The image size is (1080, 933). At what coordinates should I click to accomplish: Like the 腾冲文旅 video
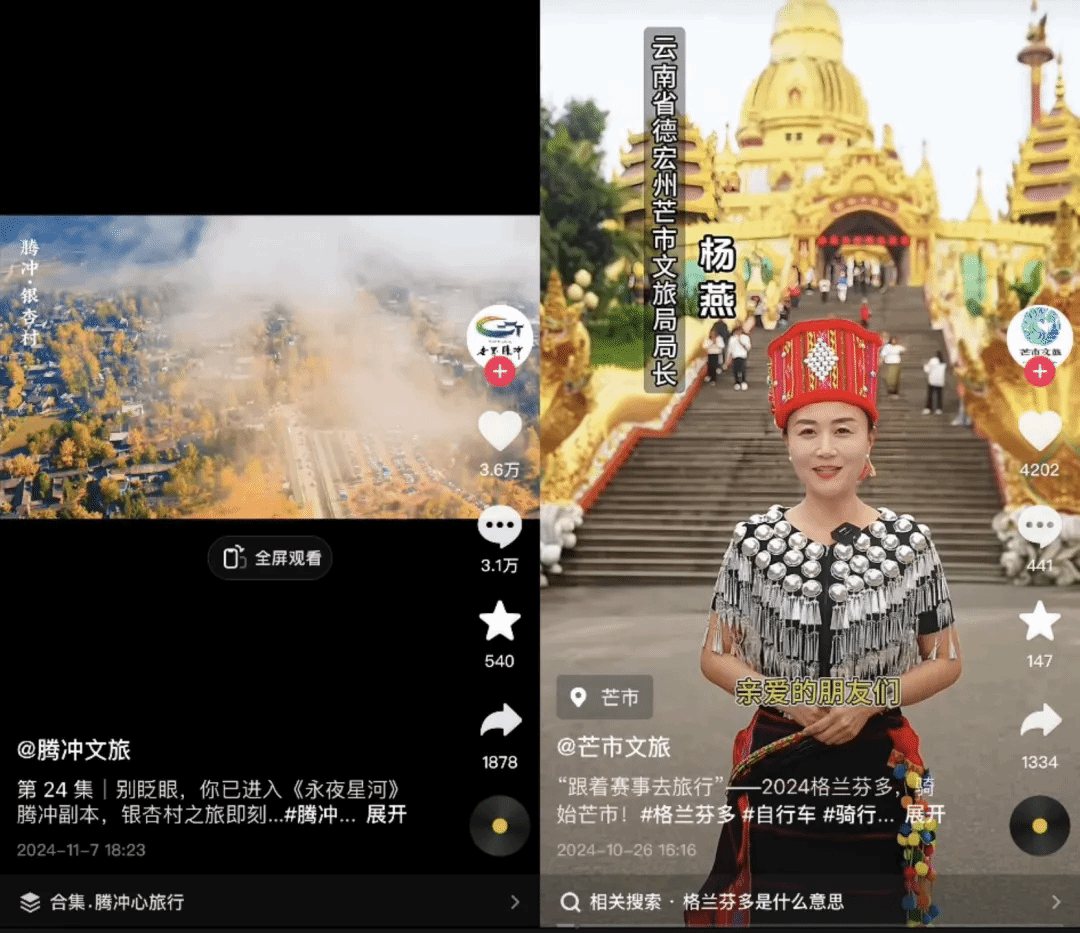tap(499, 431)
